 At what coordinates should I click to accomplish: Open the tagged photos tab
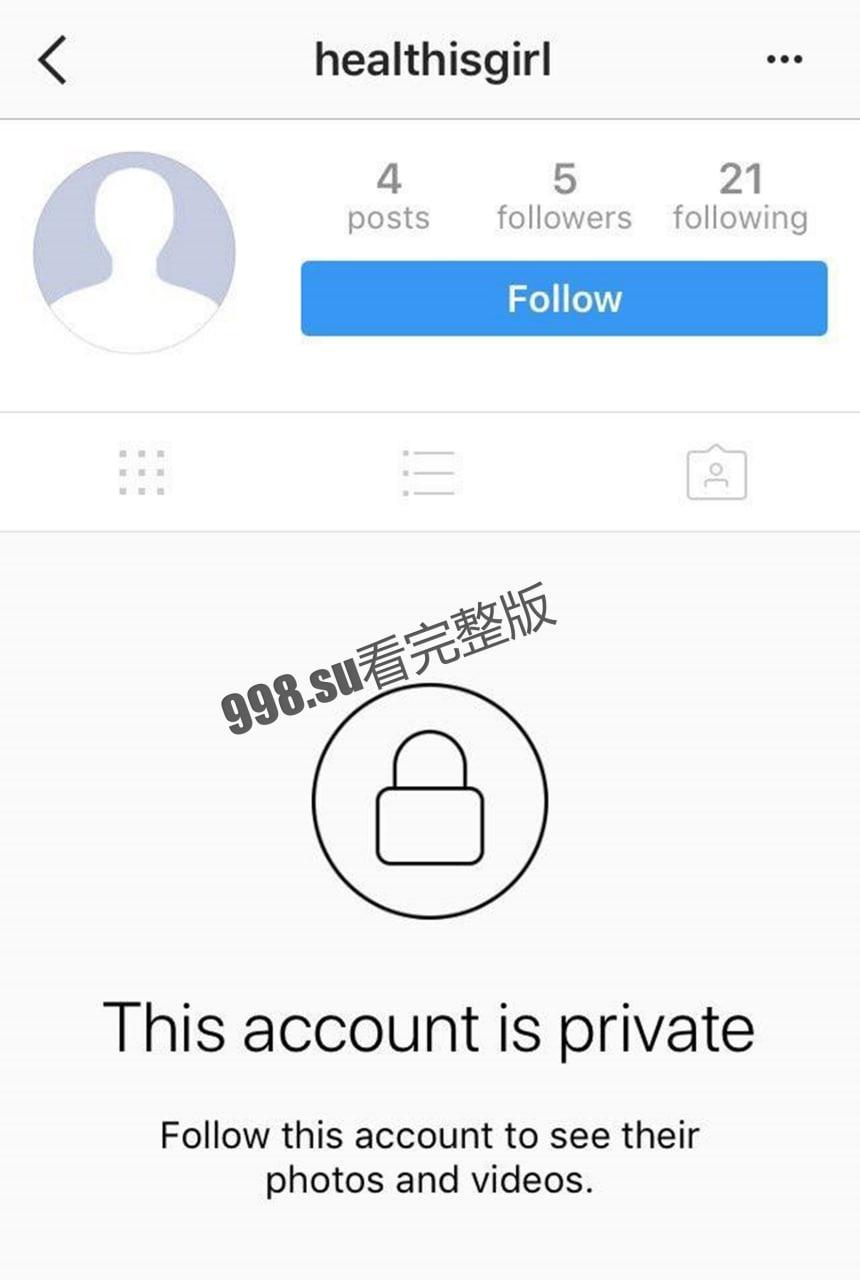coord(716,473)
